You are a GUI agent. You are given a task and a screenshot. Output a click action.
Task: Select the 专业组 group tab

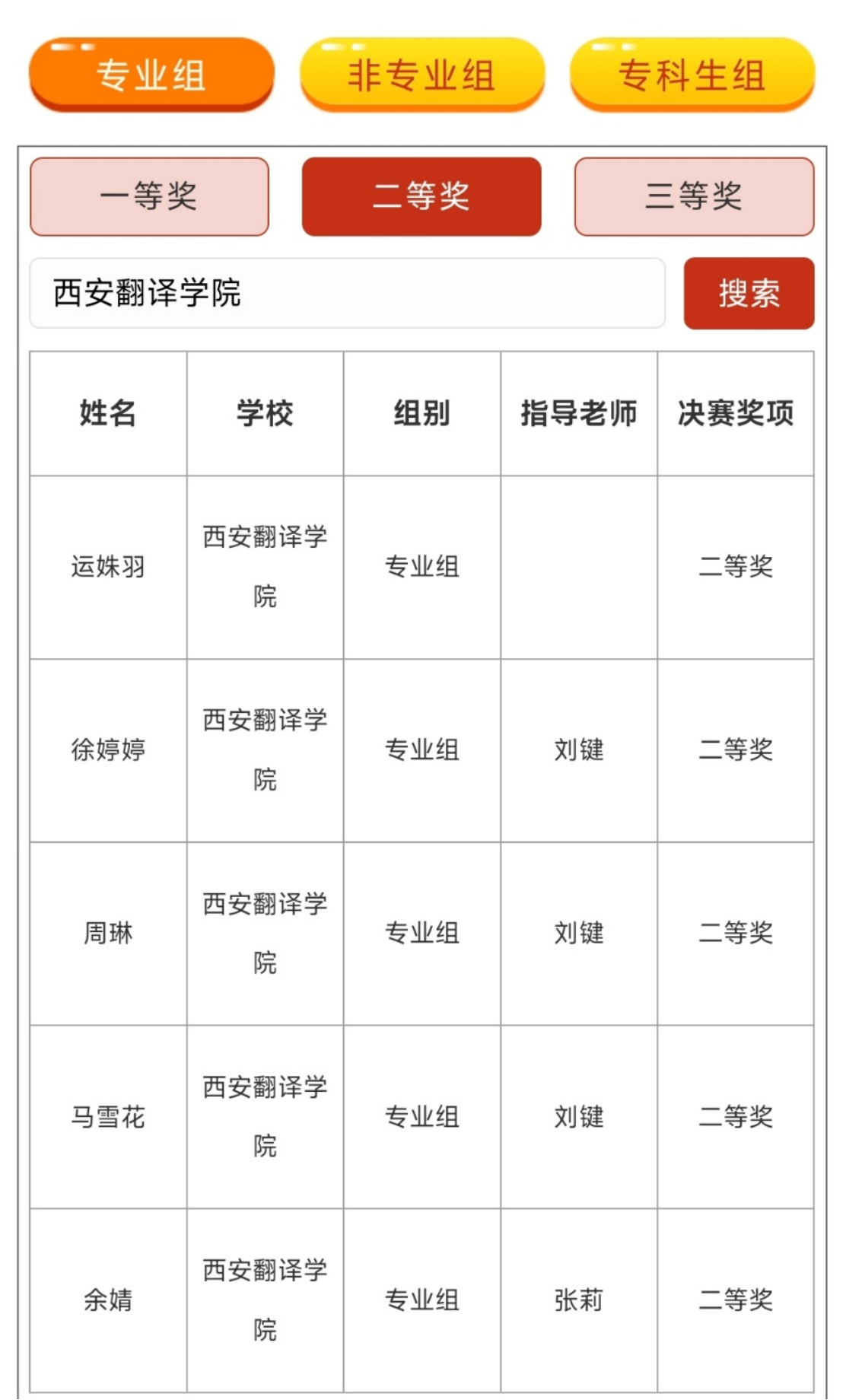pos(151,75)
